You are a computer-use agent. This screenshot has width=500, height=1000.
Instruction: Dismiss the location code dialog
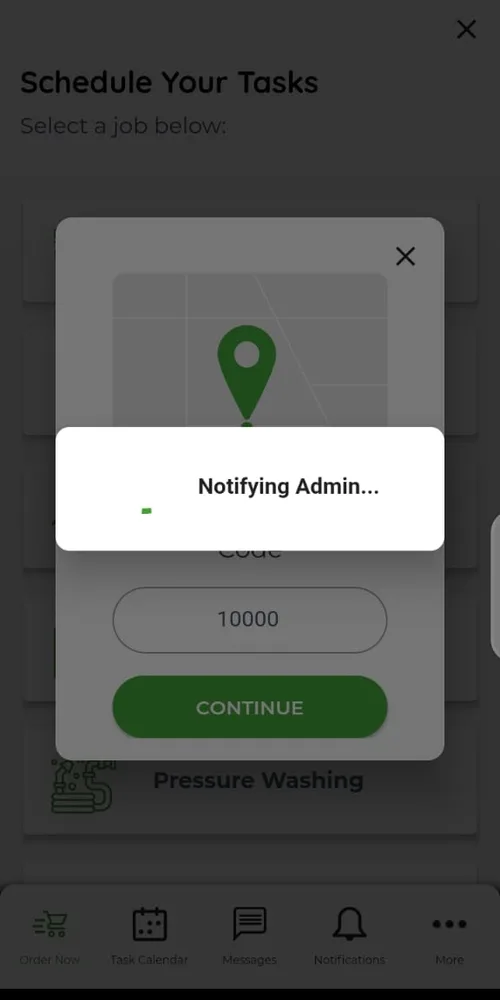tap(406, 256)
